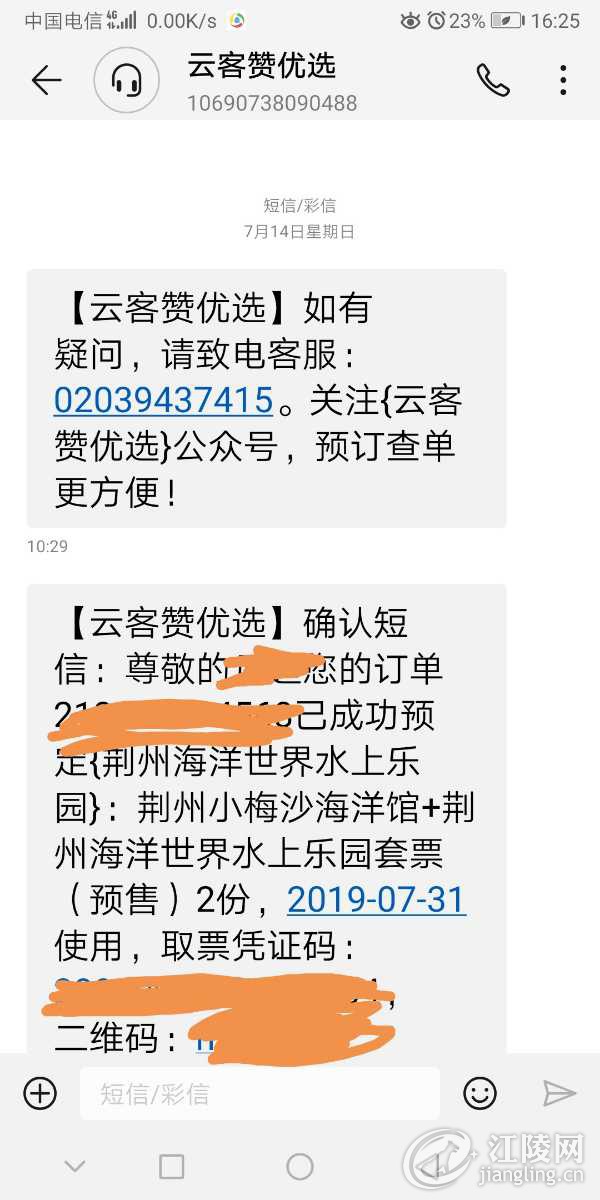This screenshot has width=600, height=1200.
Task: Open the date link 2019-07-31
Action: click(x=376, y=900)
